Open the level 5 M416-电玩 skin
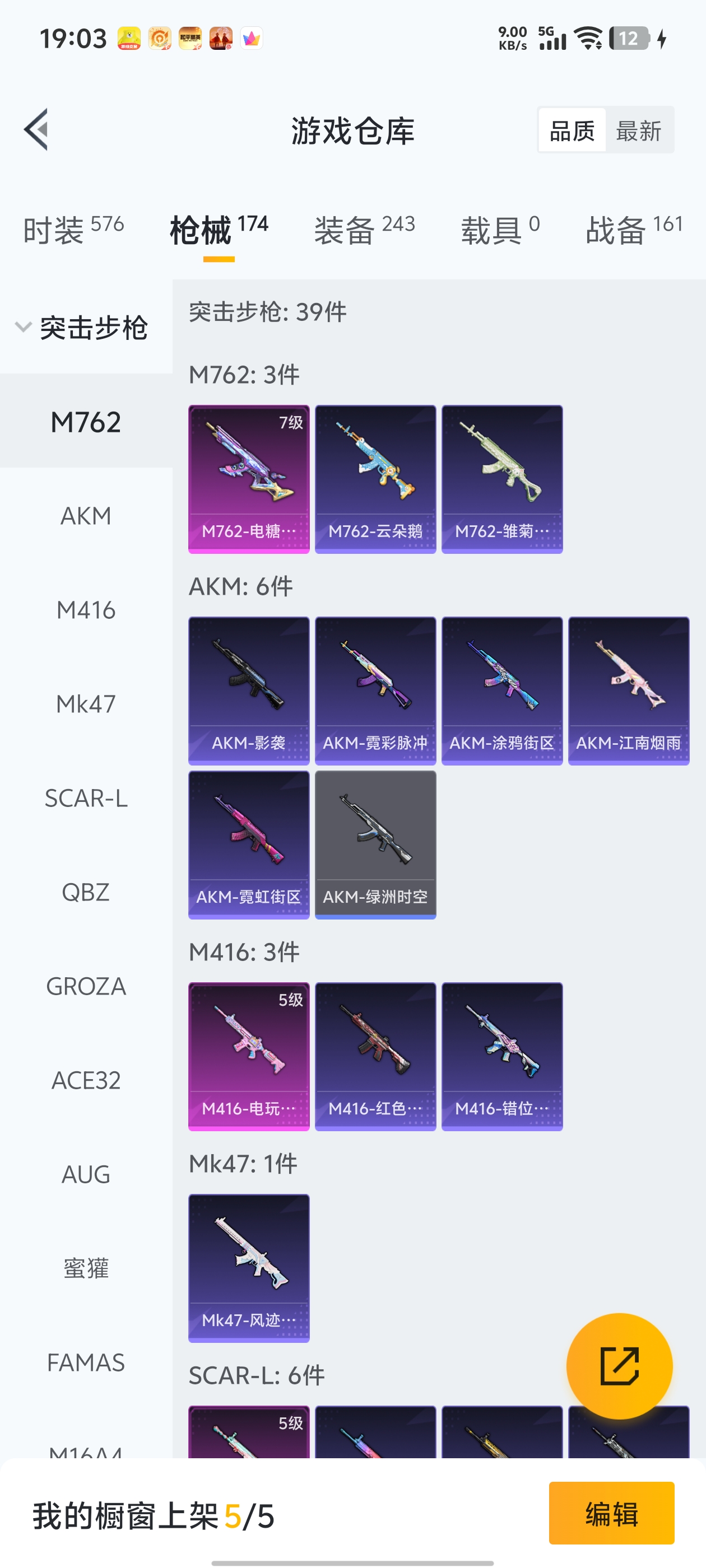The image size is (706, 1568). point(249,1056)
